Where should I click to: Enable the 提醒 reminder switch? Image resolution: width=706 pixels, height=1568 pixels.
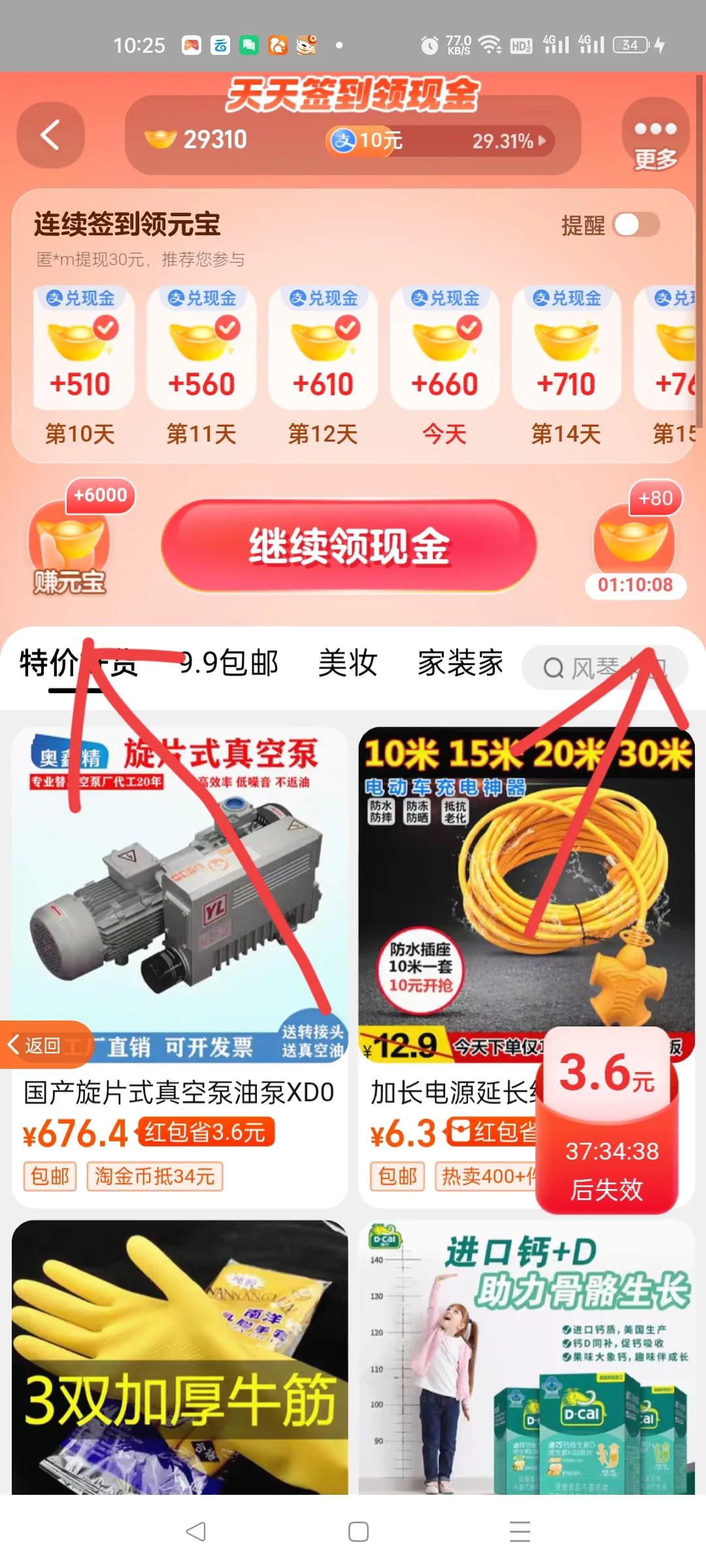pyautogui.click(x=635, y=225)
